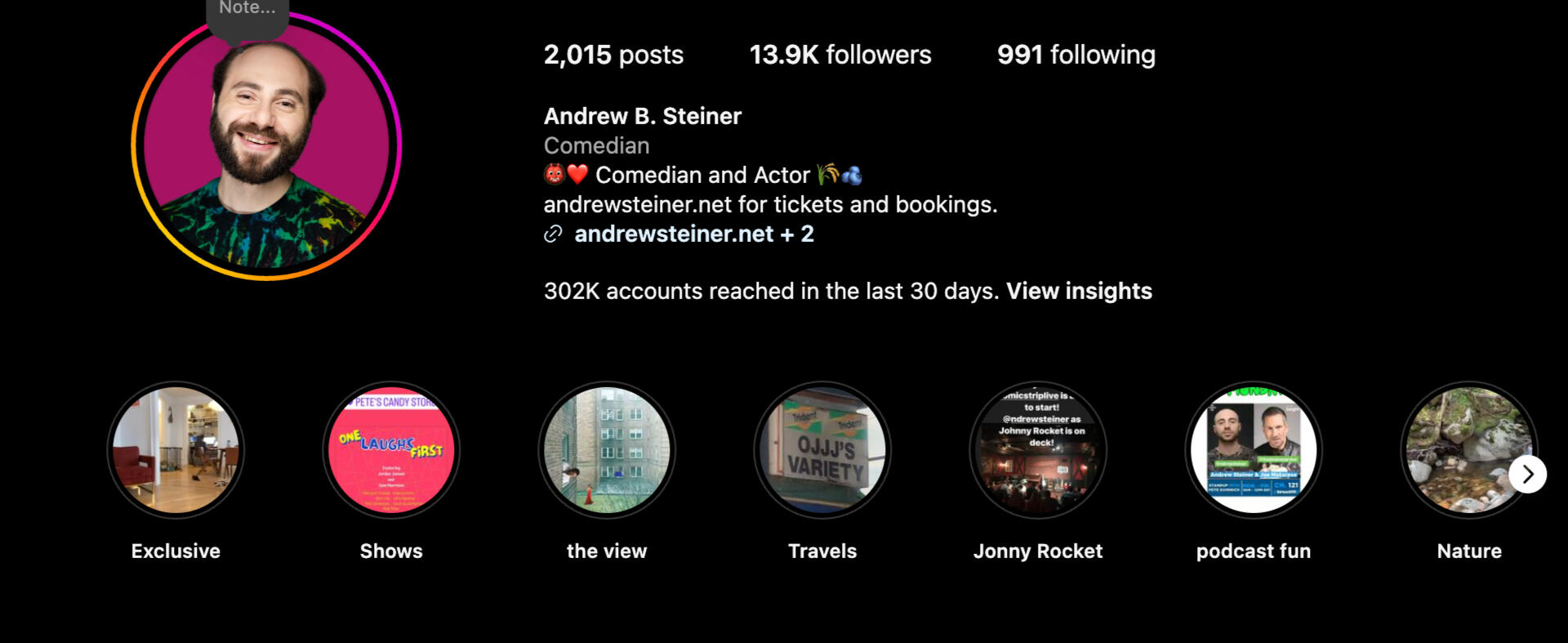Open the 991 following list
The width and height of the screenshot is (1568, 643).
[1076, 55]
